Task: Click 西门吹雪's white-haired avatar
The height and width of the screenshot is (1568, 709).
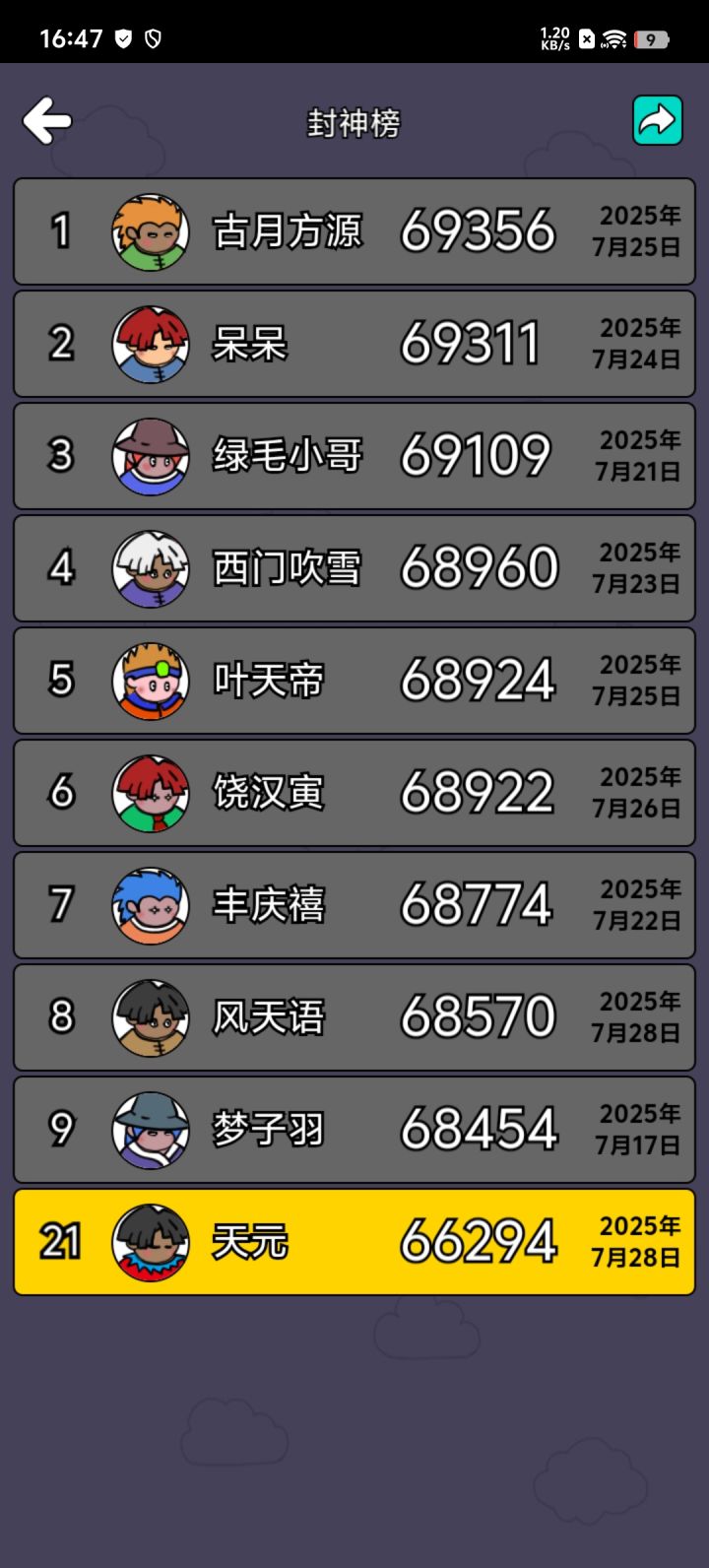Action: (x=152, y=567)
